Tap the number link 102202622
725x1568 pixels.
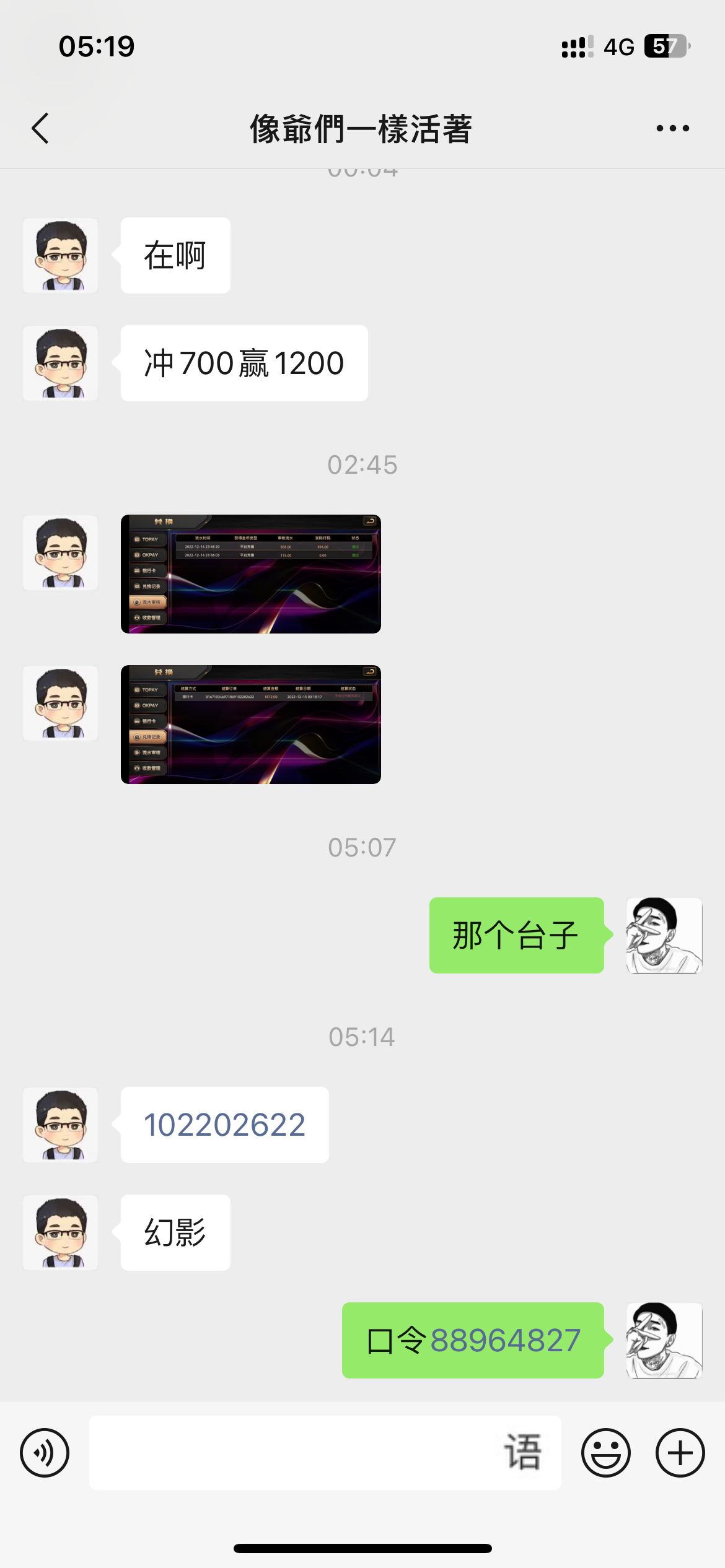(224, 1125)
